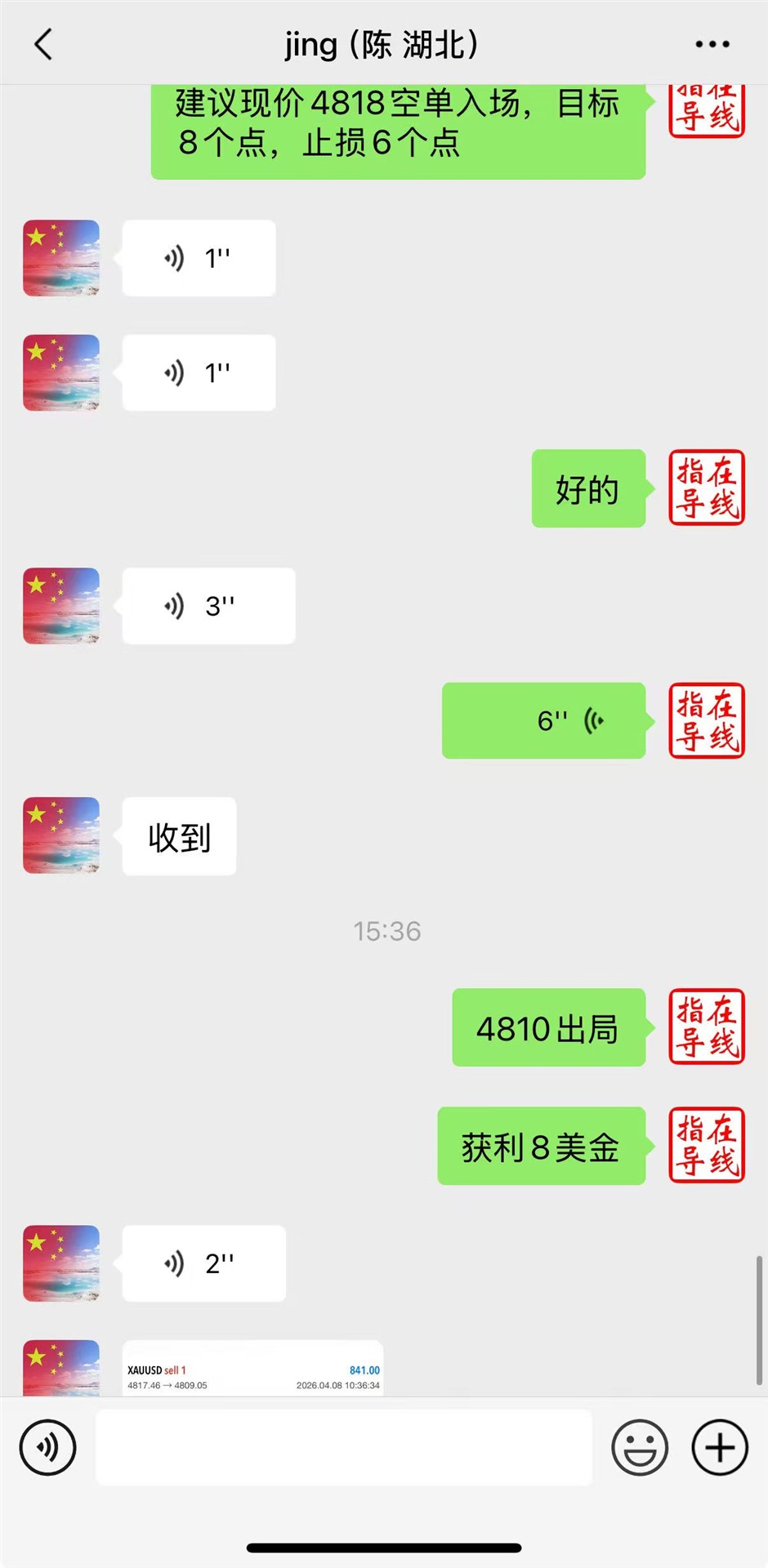Open the plus attachments menu
Image resolution: width=768 pixels, height=1568 pixels.
720,1448
